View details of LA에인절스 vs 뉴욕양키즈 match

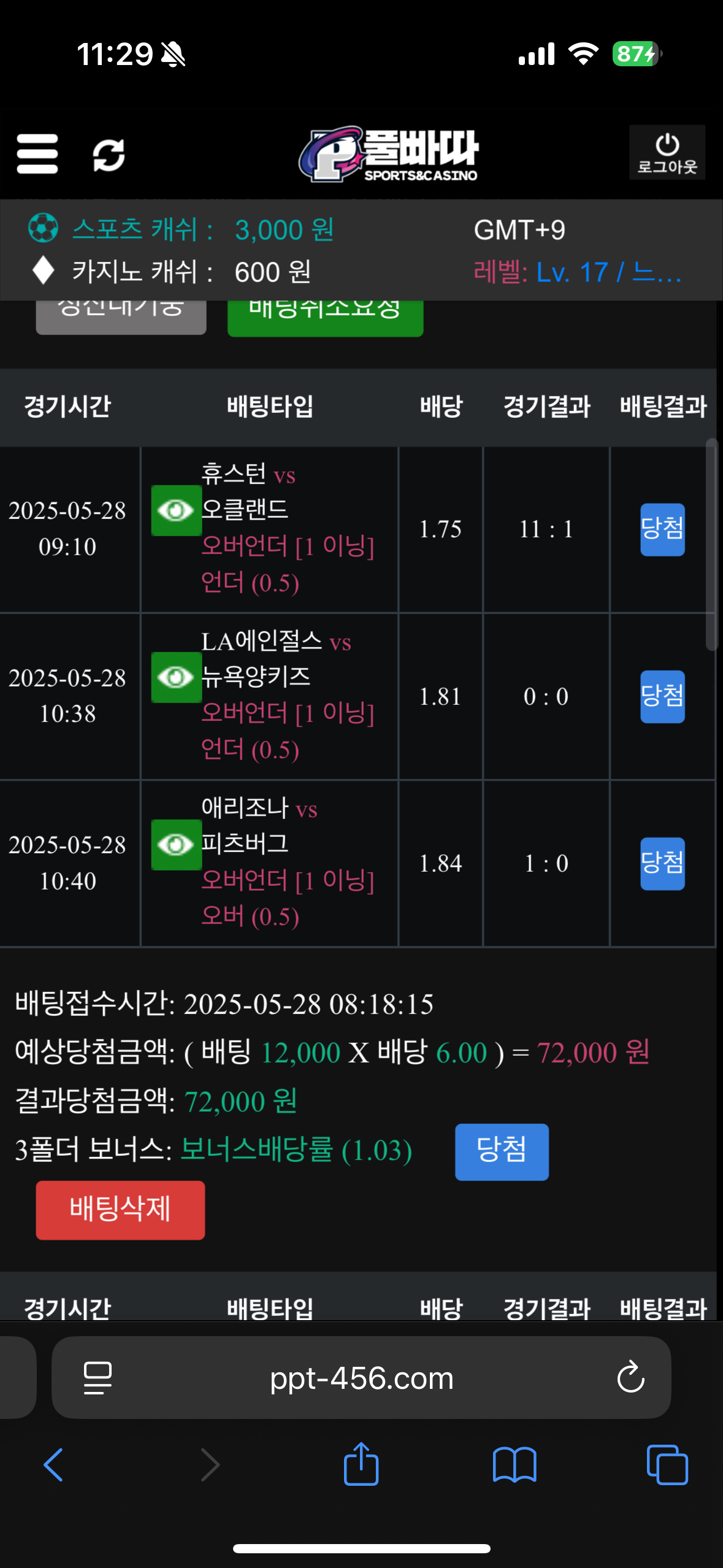point(177,677)
